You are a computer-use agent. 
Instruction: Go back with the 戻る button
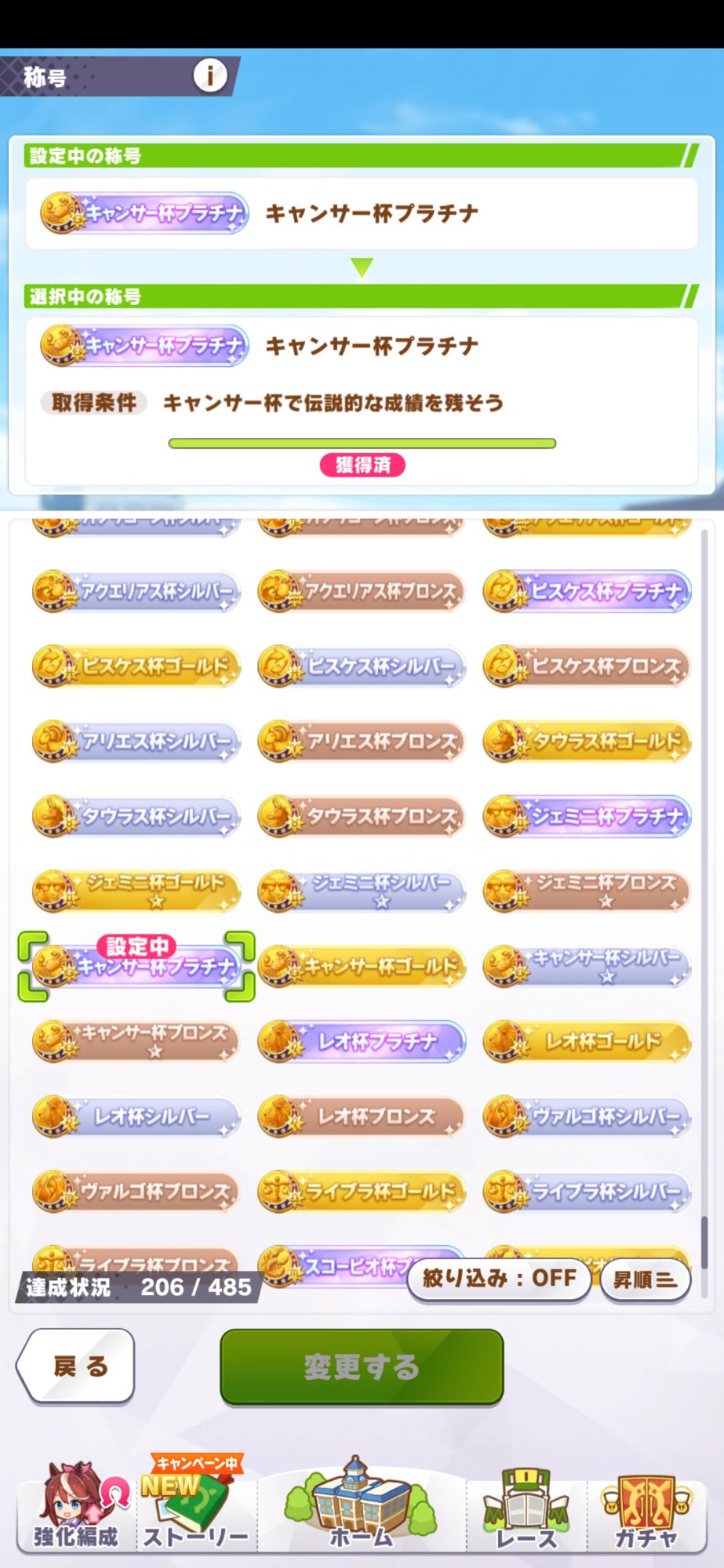tap(76, 1366)
